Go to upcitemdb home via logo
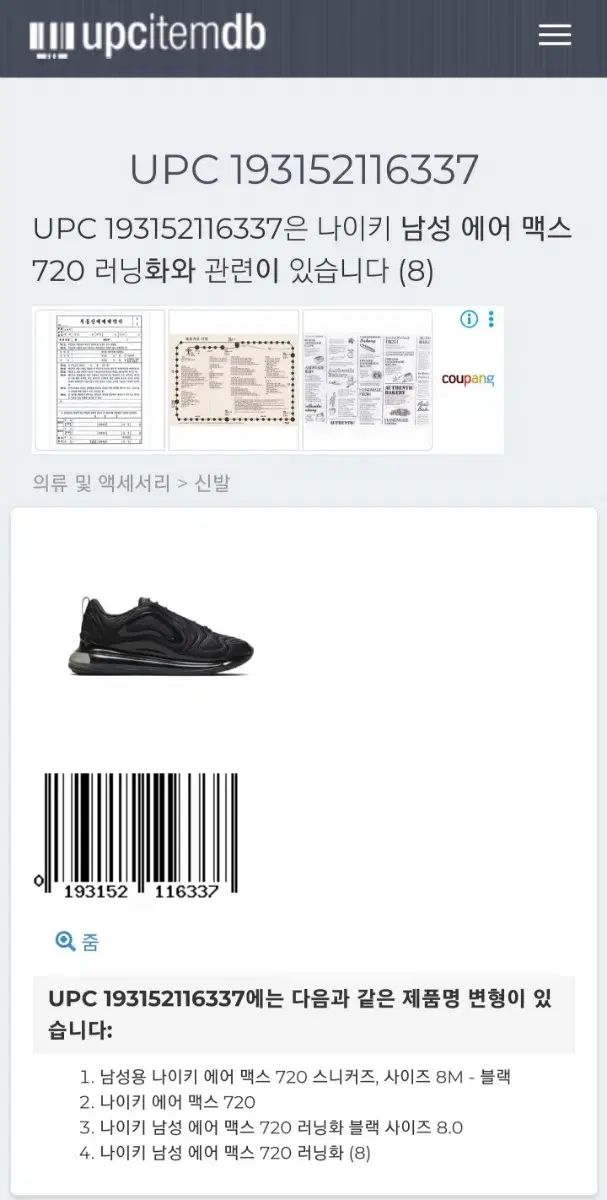Screen dimensions: 607x1200 tap(148, 35)
